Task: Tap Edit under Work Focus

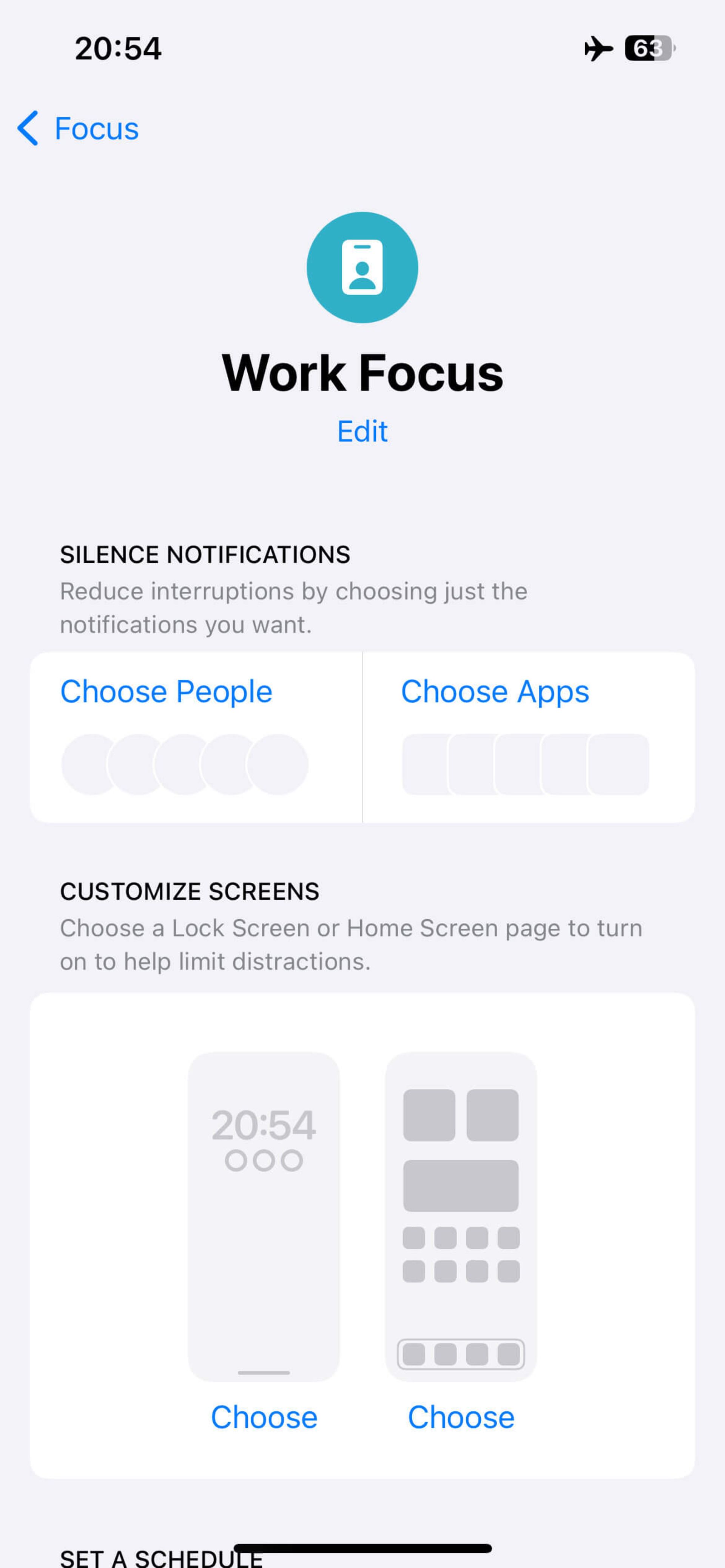Action: (x=362, y=432)
